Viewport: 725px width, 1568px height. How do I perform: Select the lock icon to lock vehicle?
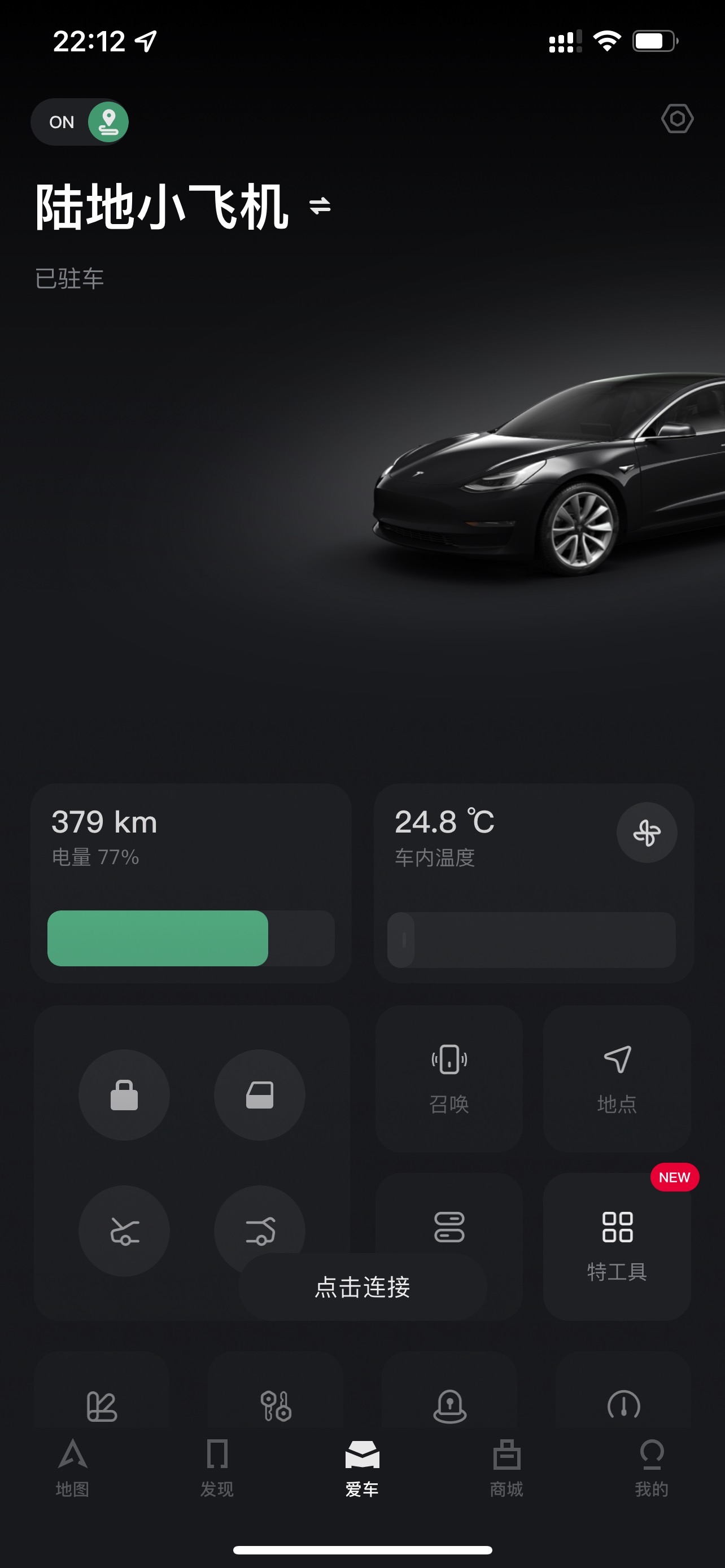[x=124, y=1094]
